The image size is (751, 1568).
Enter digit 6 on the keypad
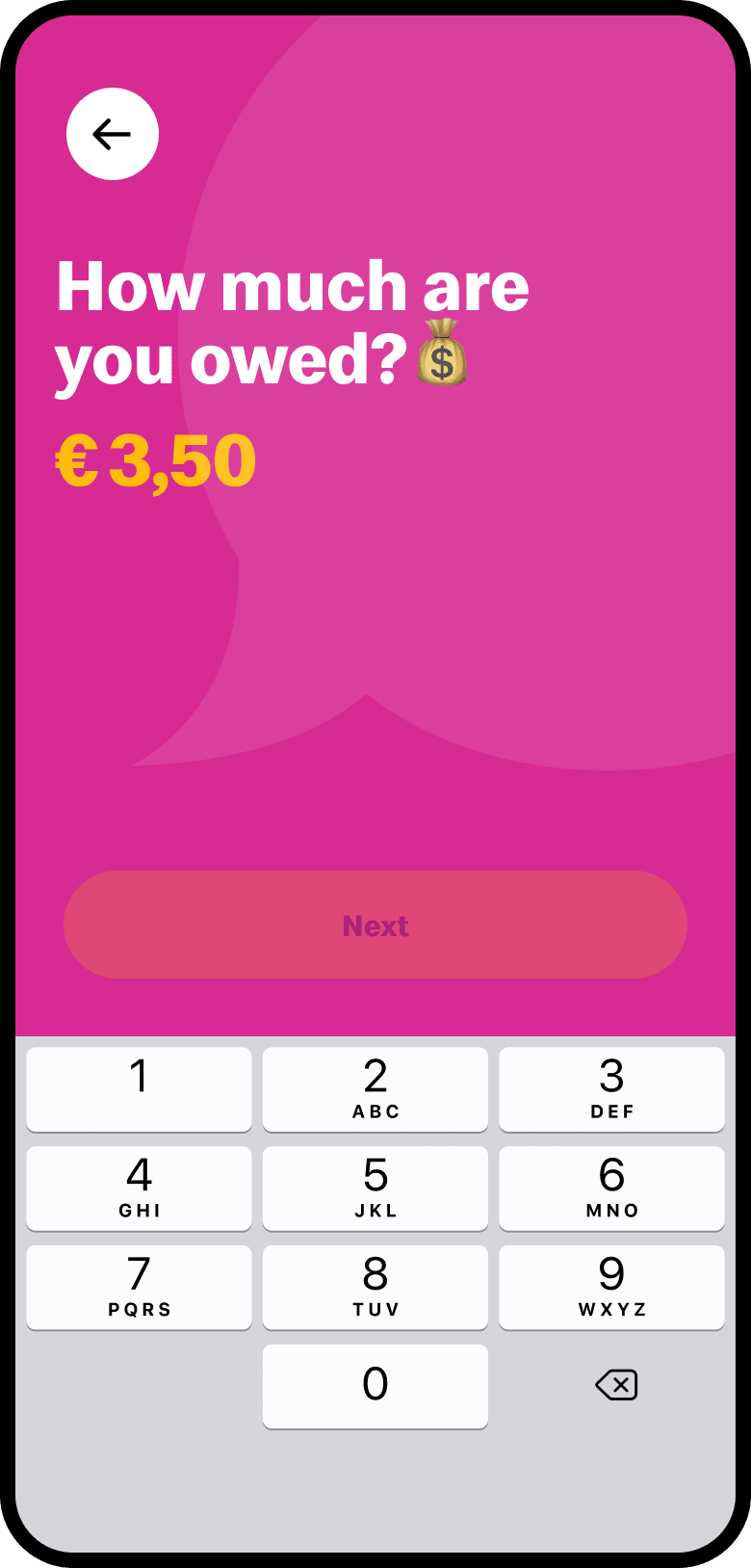(611, 1188)
